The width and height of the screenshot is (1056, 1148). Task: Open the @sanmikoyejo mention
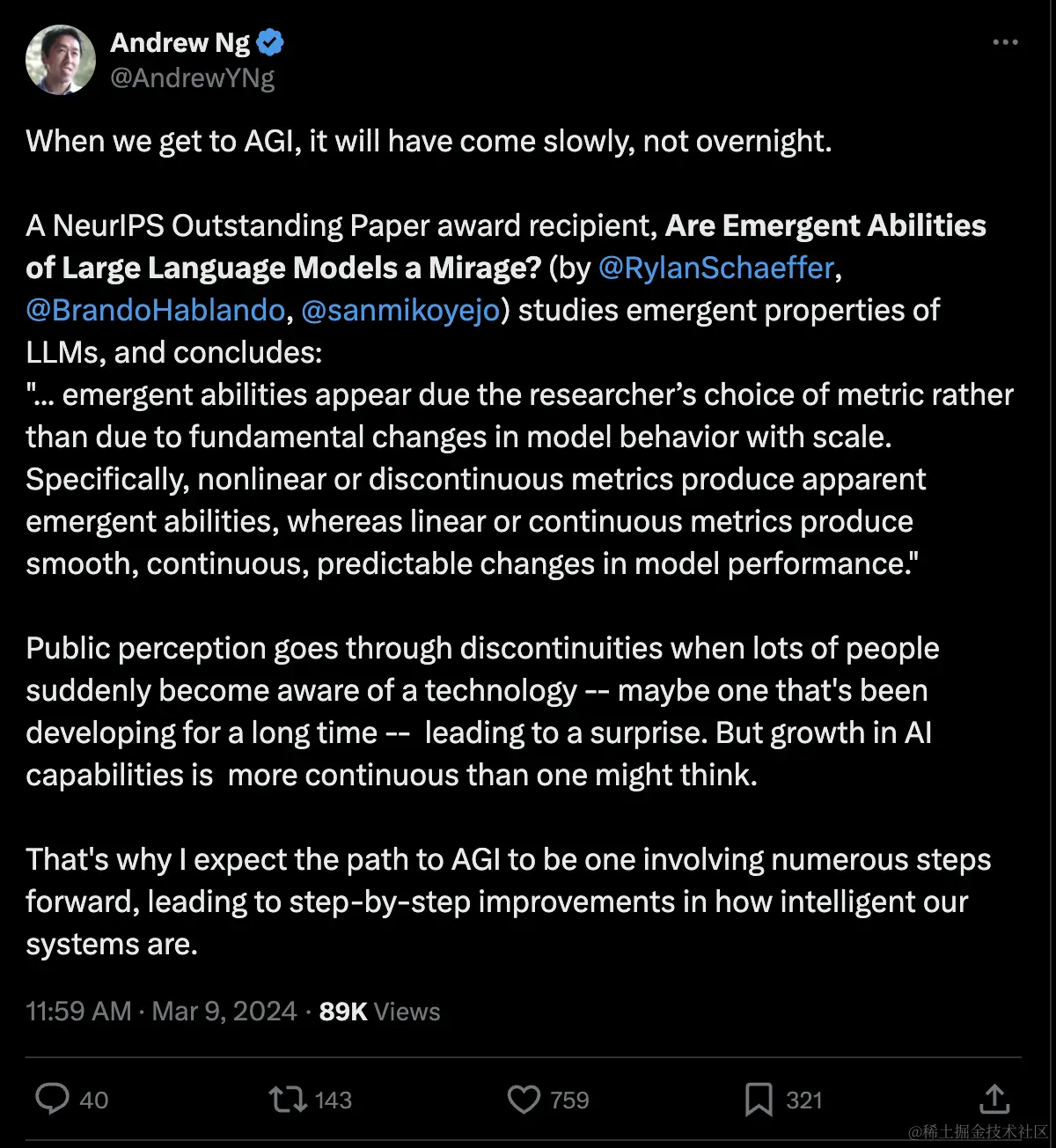point(400,310)
